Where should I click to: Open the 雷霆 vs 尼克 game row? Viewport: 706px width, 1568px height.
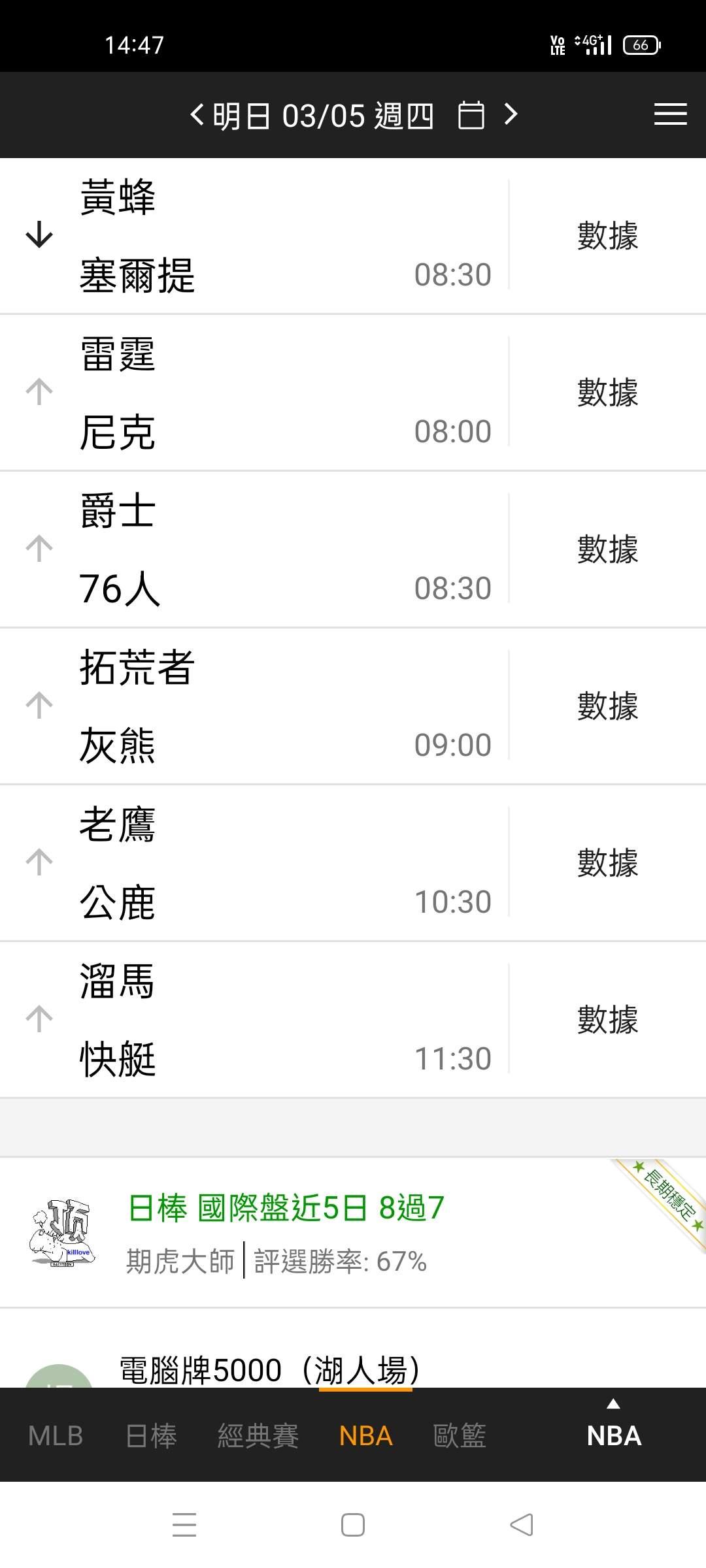[261, 392]
